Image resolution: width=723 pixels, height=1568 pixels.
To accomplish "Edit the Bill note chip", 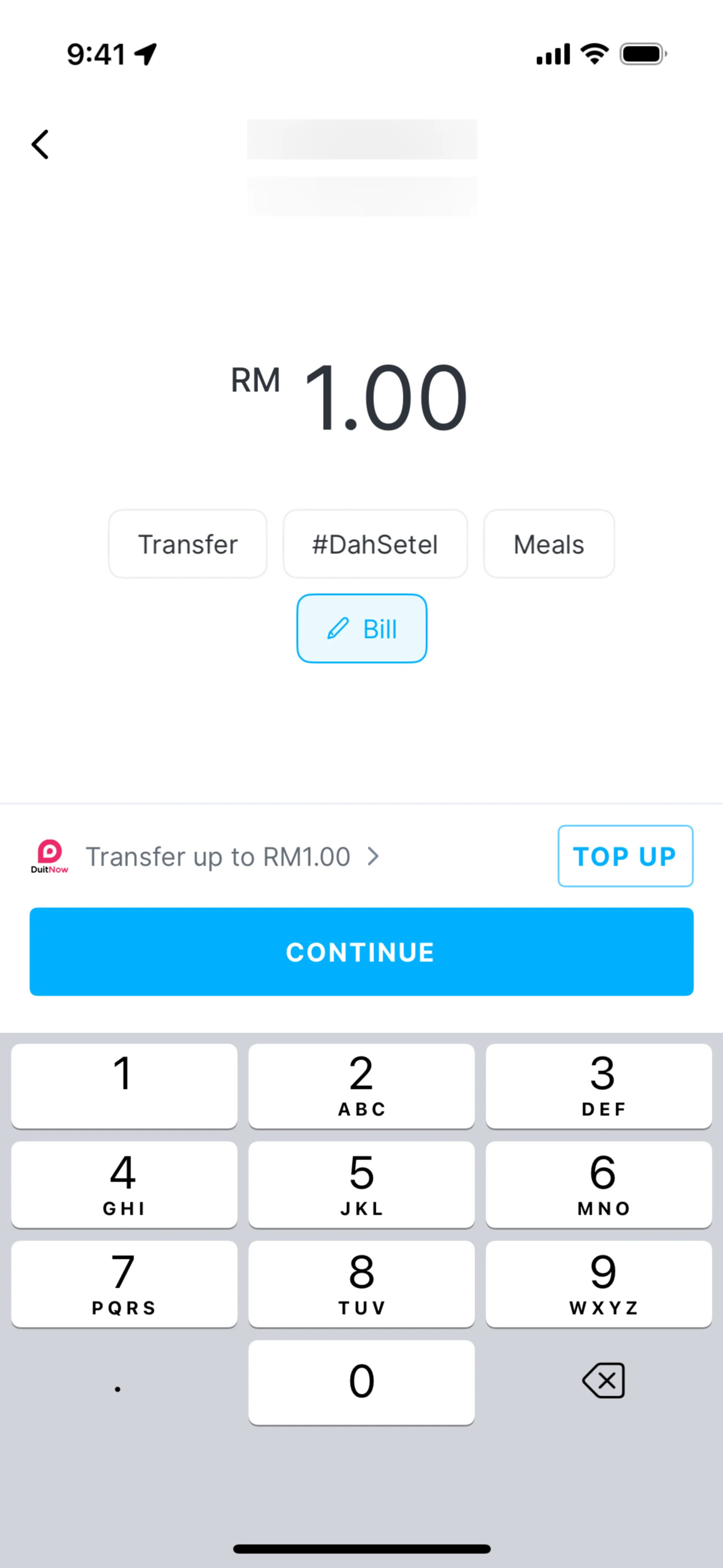I will pyautogui.click(x=361, y=629).
